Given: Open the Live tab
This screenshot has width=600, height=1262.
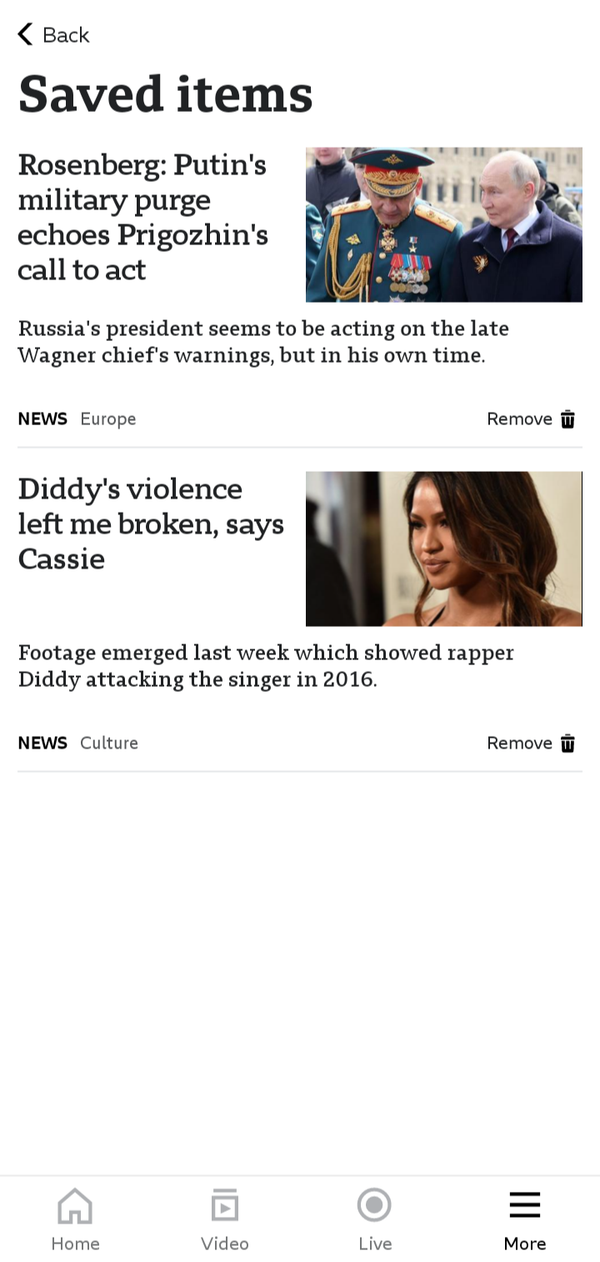Looking at the screenshot, I should click(x=375, y=1219).
